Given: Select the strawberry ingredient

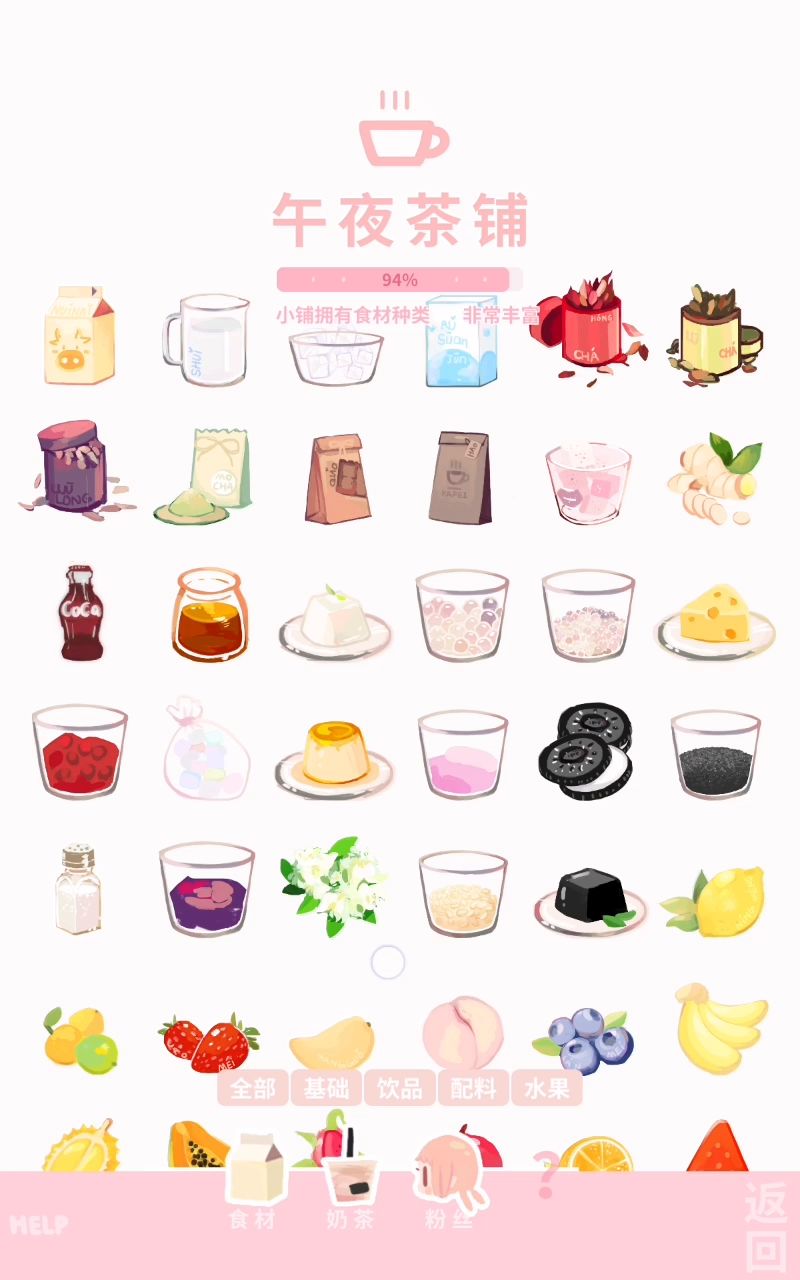Looking at the screenshot, I should click(210, 1040).
